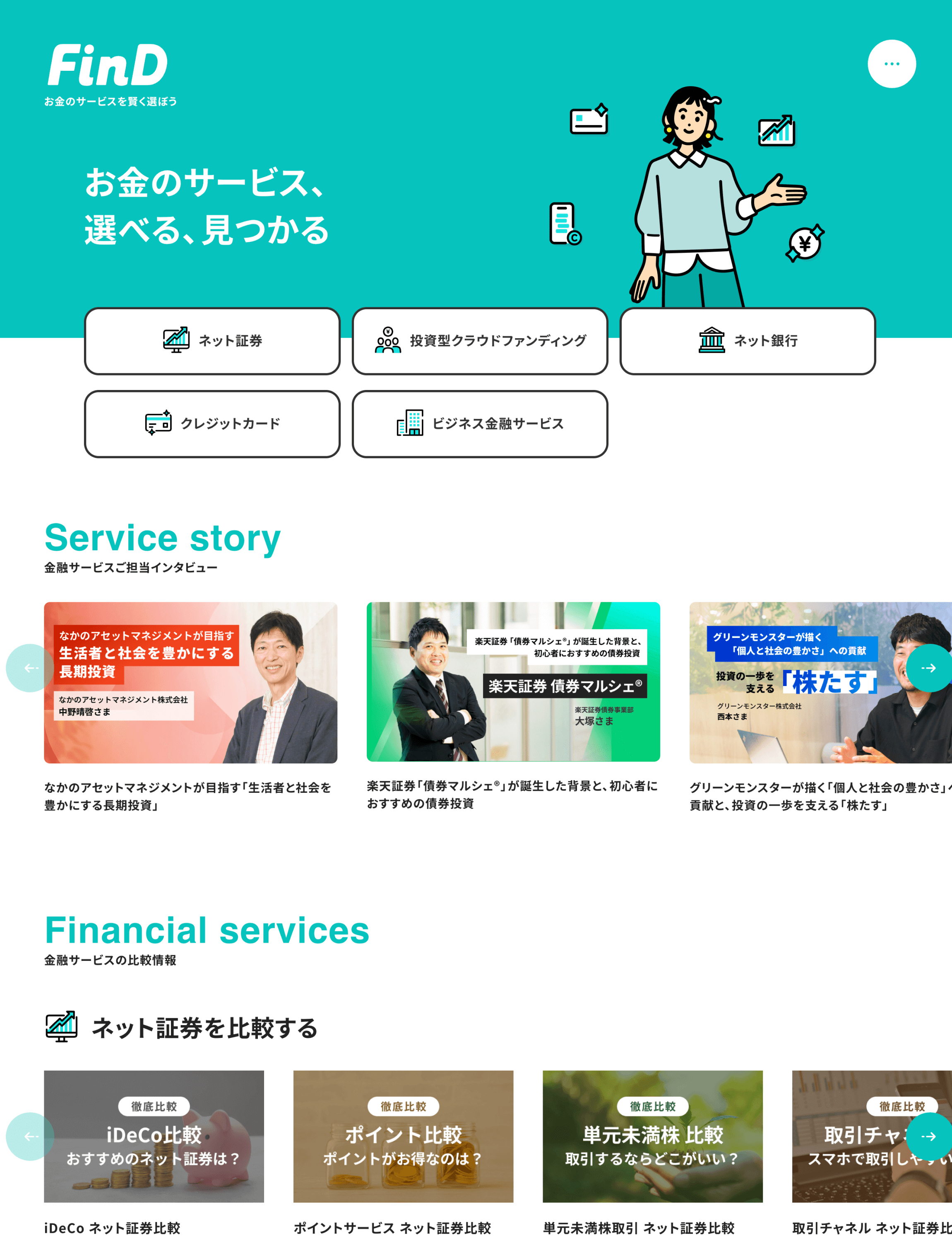This screenshot has height=1242, width=952.
Task: Show next Service story slide
Action: click(928, 668)
